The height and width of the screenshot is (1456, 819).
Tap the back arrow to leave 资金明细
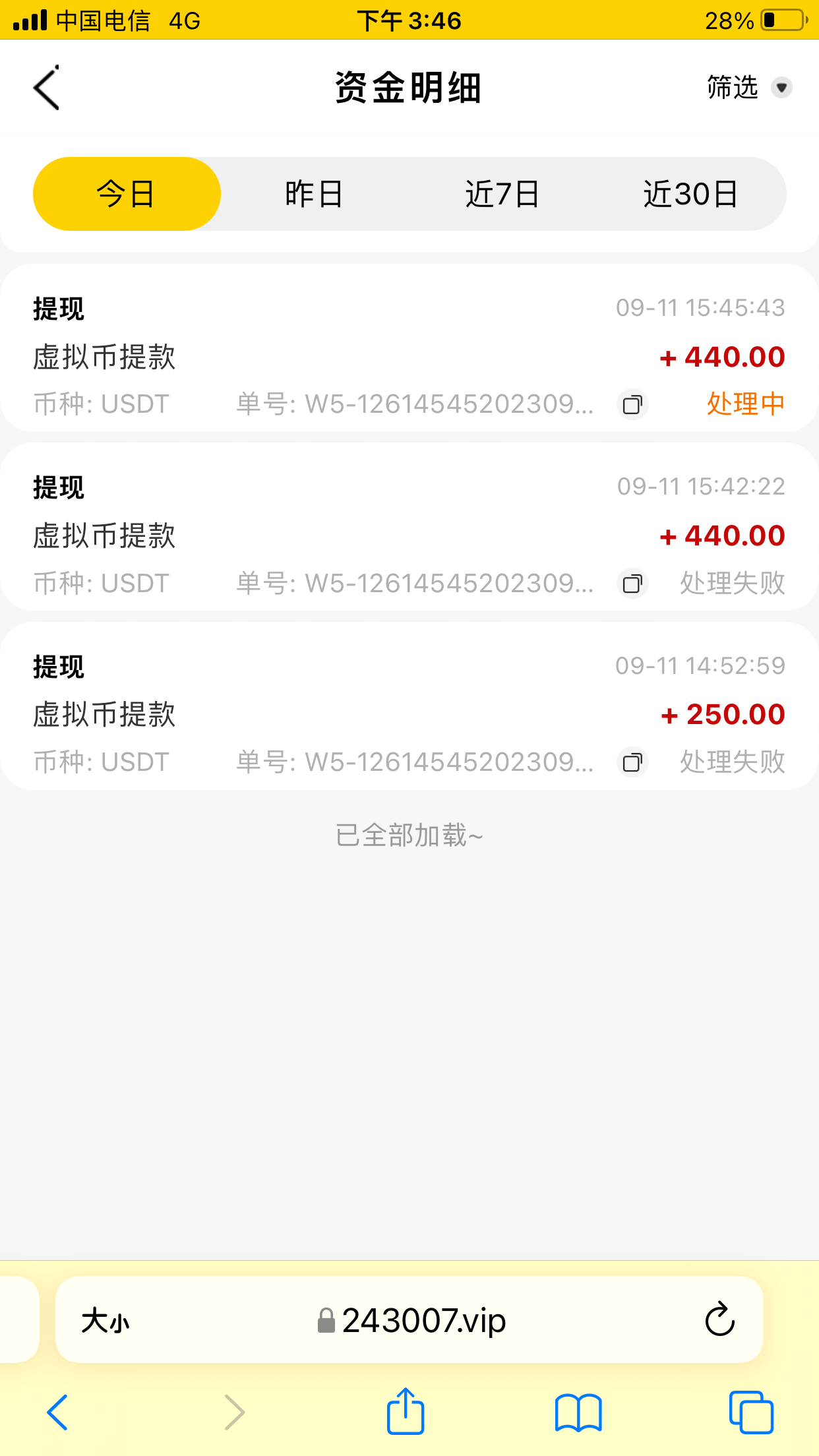coord(46,86)
